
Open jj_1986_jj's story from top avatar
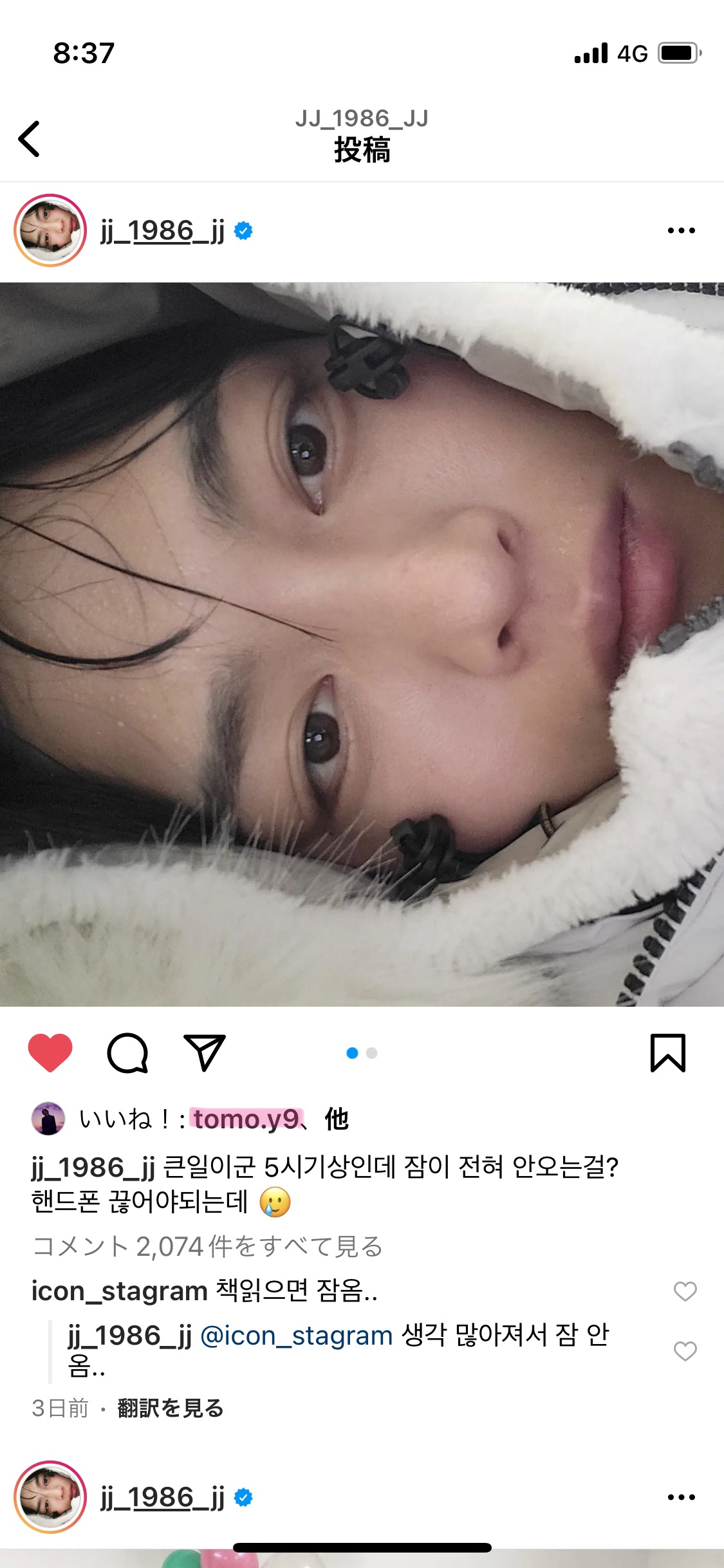[50, 230]
